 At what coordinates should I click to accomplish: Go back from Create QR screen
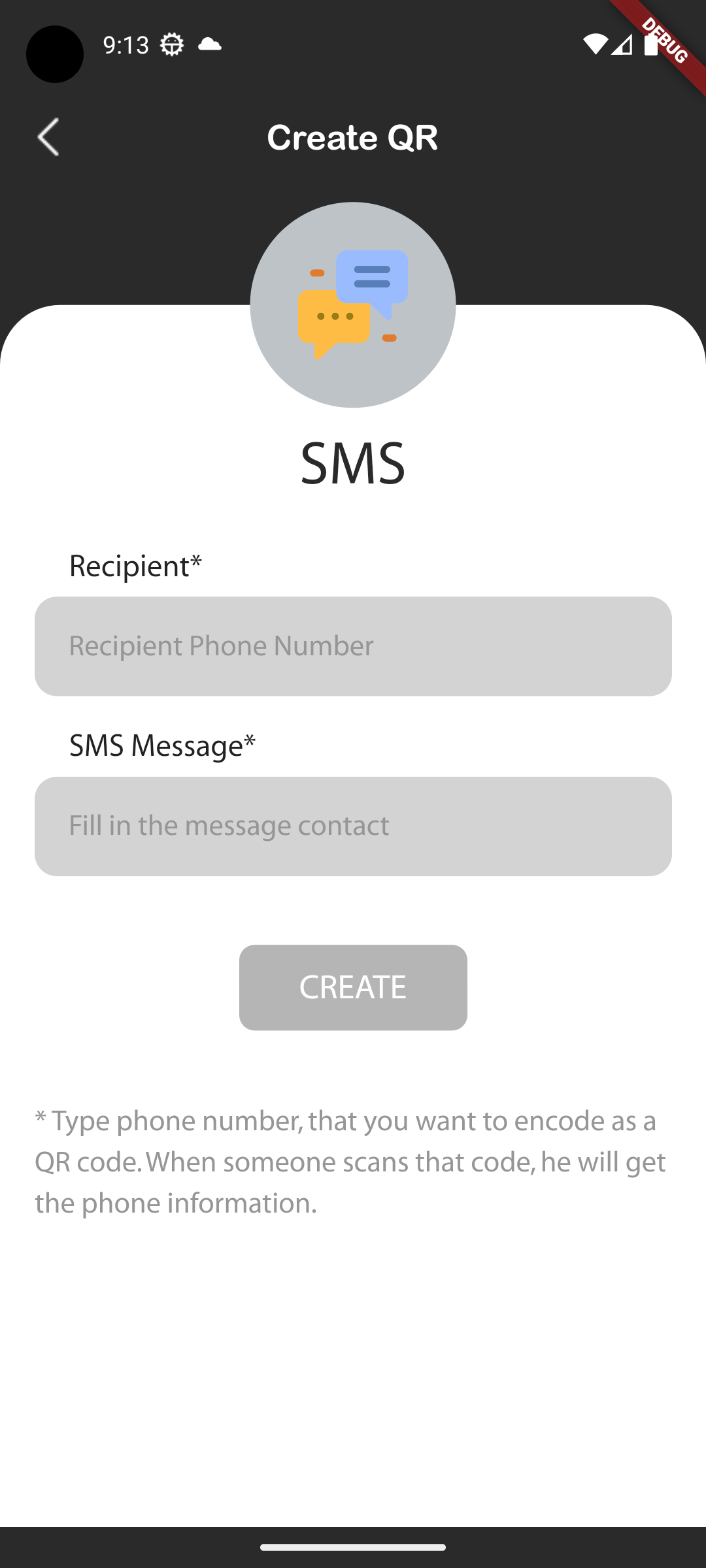coord(49,137)
